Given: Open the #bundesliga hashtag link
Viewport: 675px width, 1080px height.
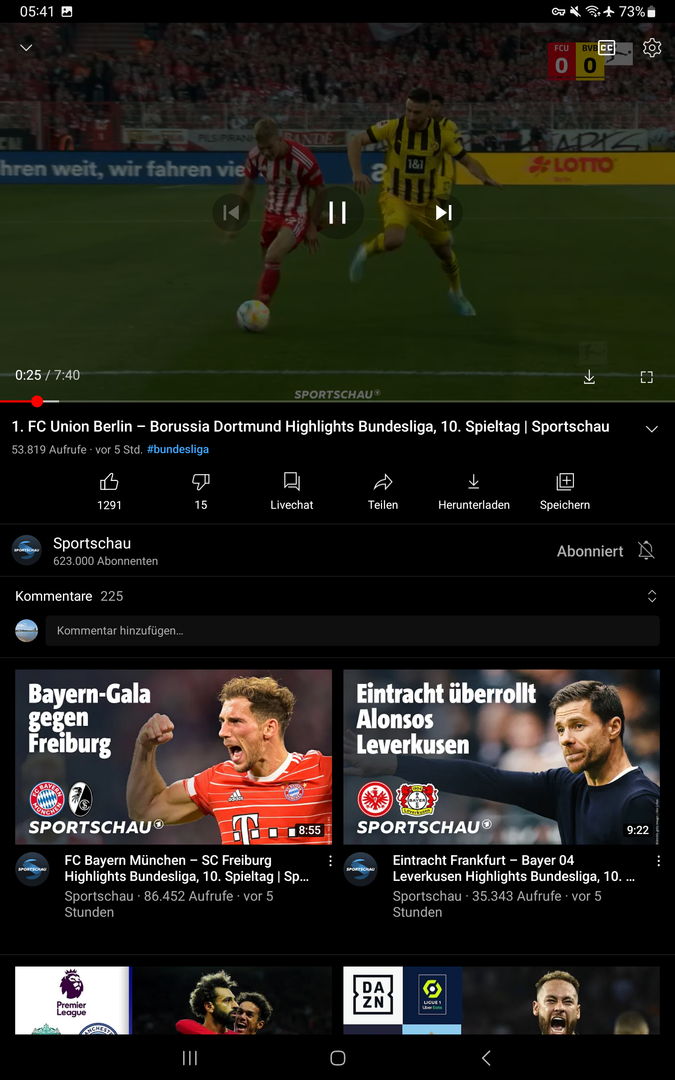Looking at the screenshot, I should tap(178, 450).
